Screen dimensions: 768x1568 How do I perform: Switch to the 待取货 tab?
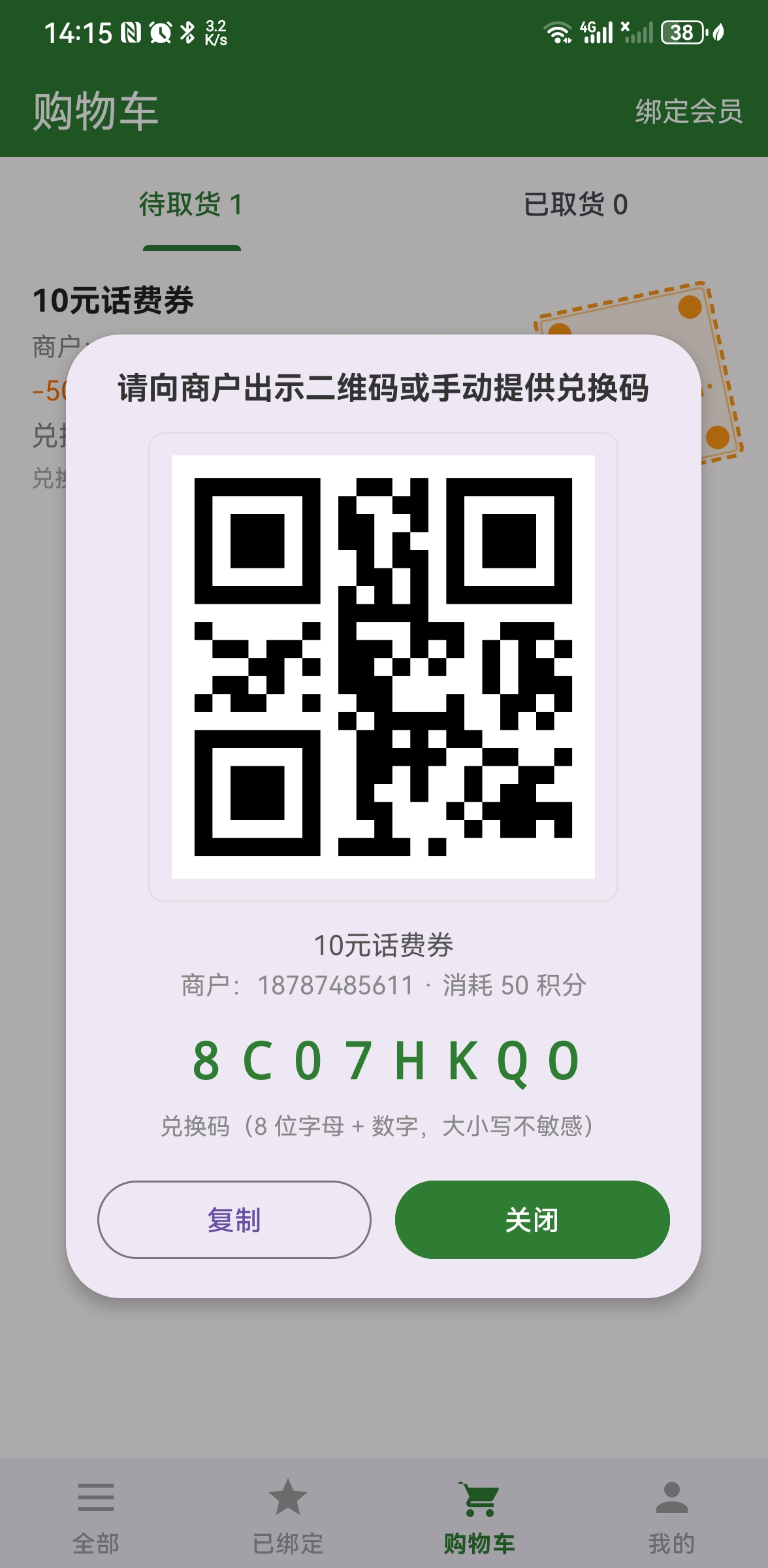click(x=192, y=204)
